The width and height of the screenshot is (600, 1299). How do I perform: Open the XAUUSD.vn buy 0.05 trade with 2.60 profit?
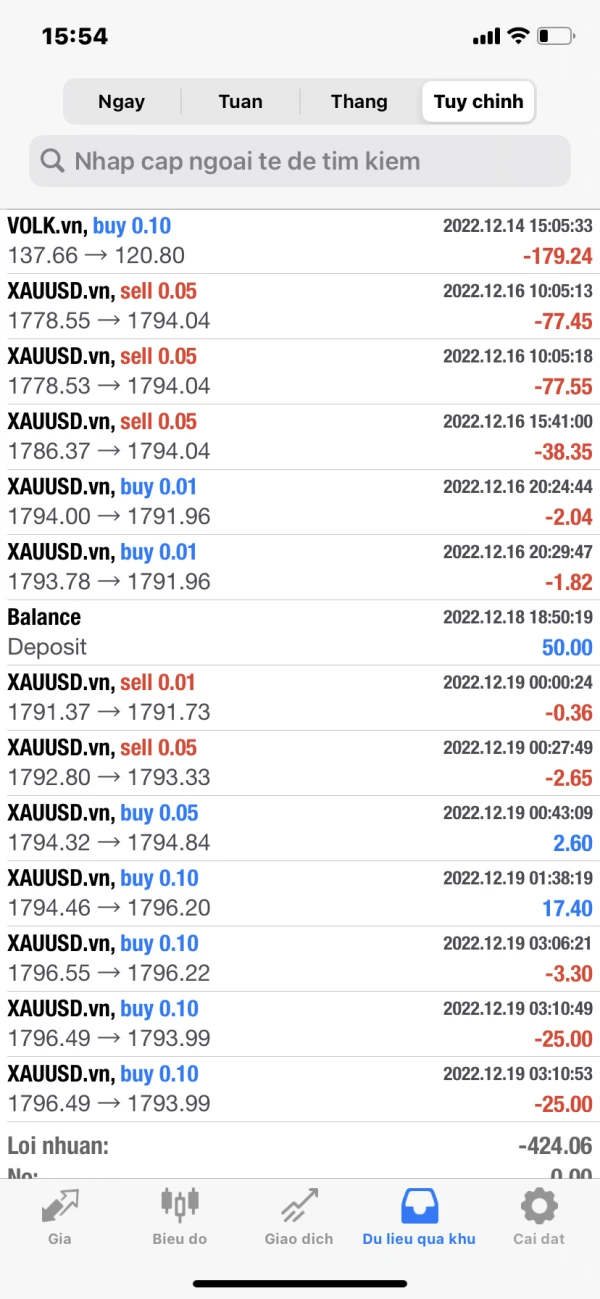point(300,828)
